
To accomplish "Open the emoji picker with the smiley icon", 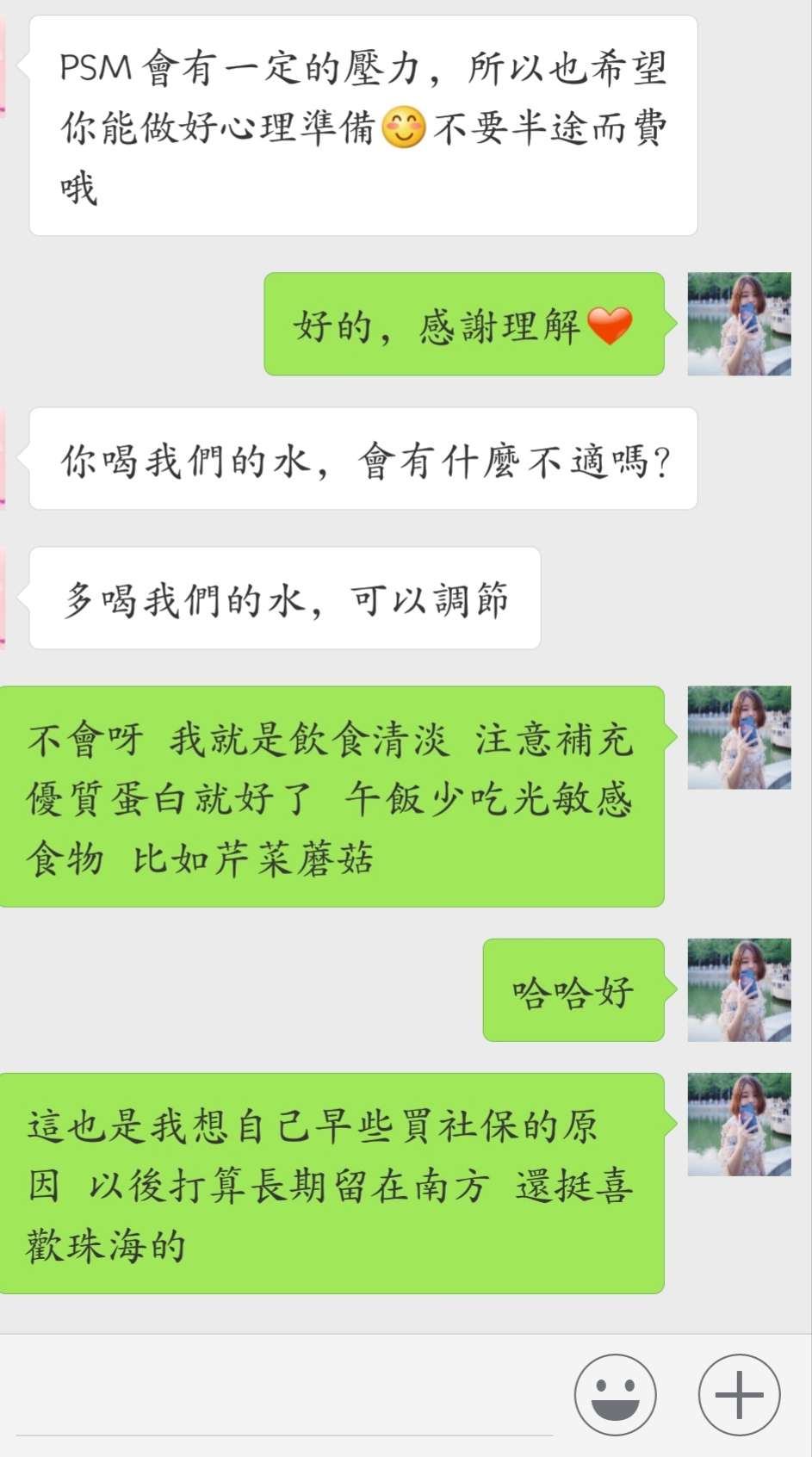I will coord(616,1393).
